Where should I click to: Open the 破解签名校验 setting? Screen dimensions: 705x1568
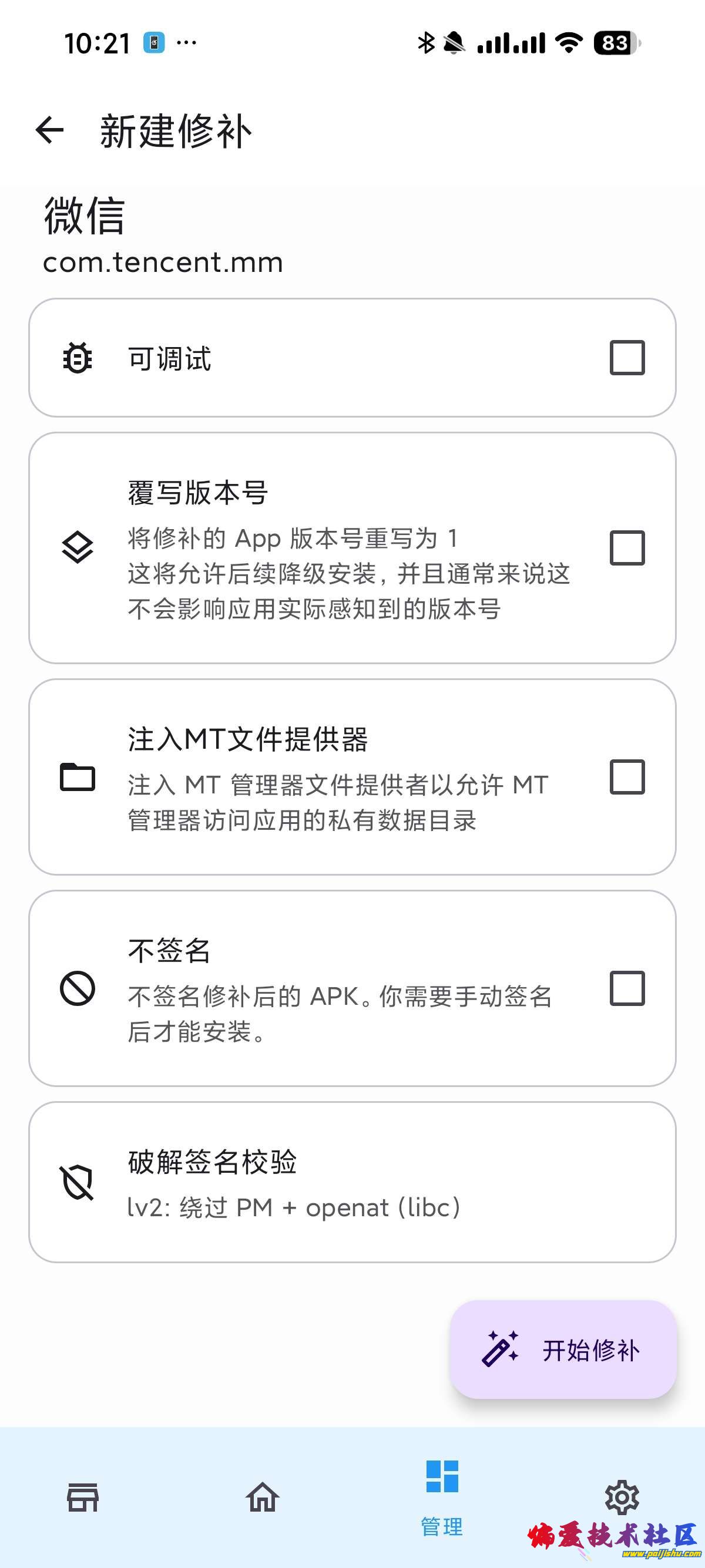point(352,1182)
